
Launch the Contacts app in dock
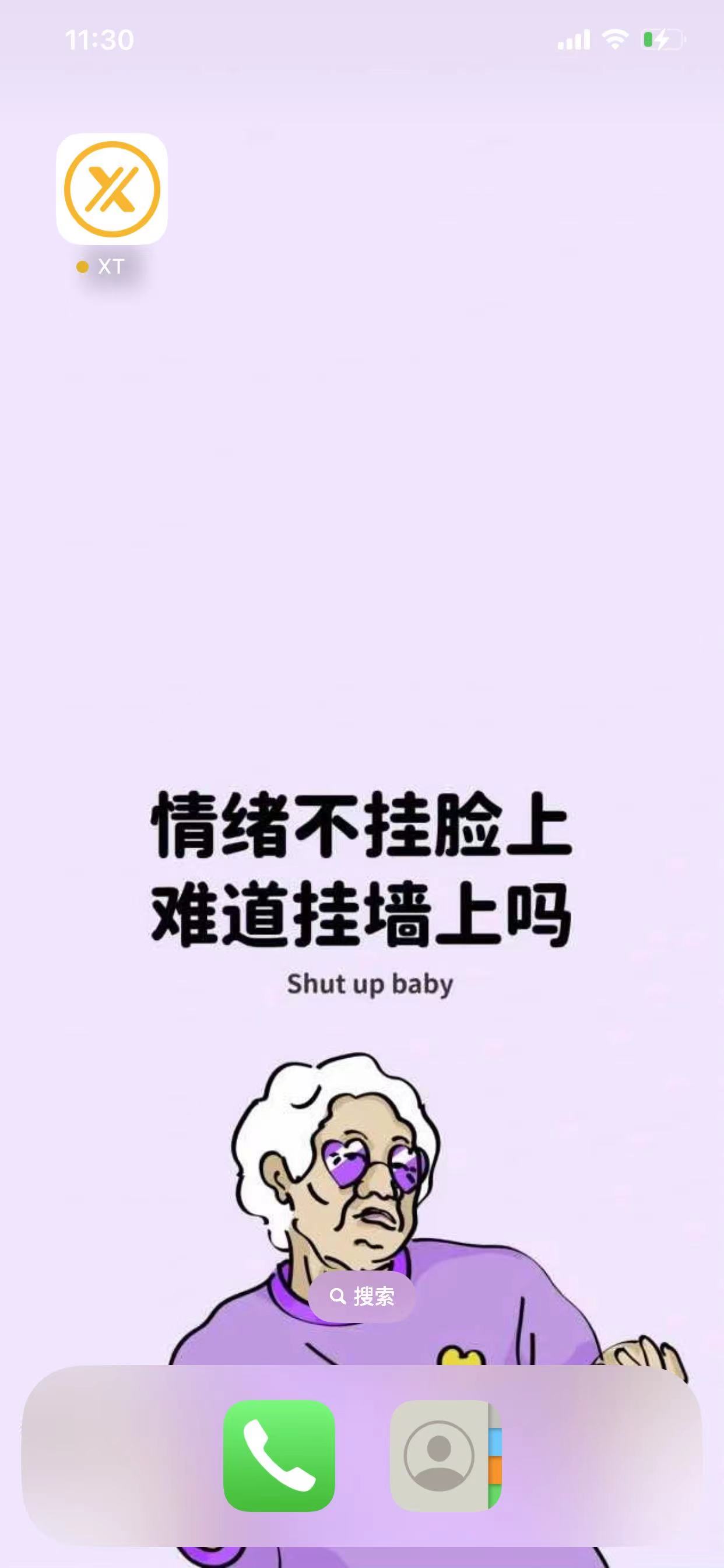coord(445,1455)
